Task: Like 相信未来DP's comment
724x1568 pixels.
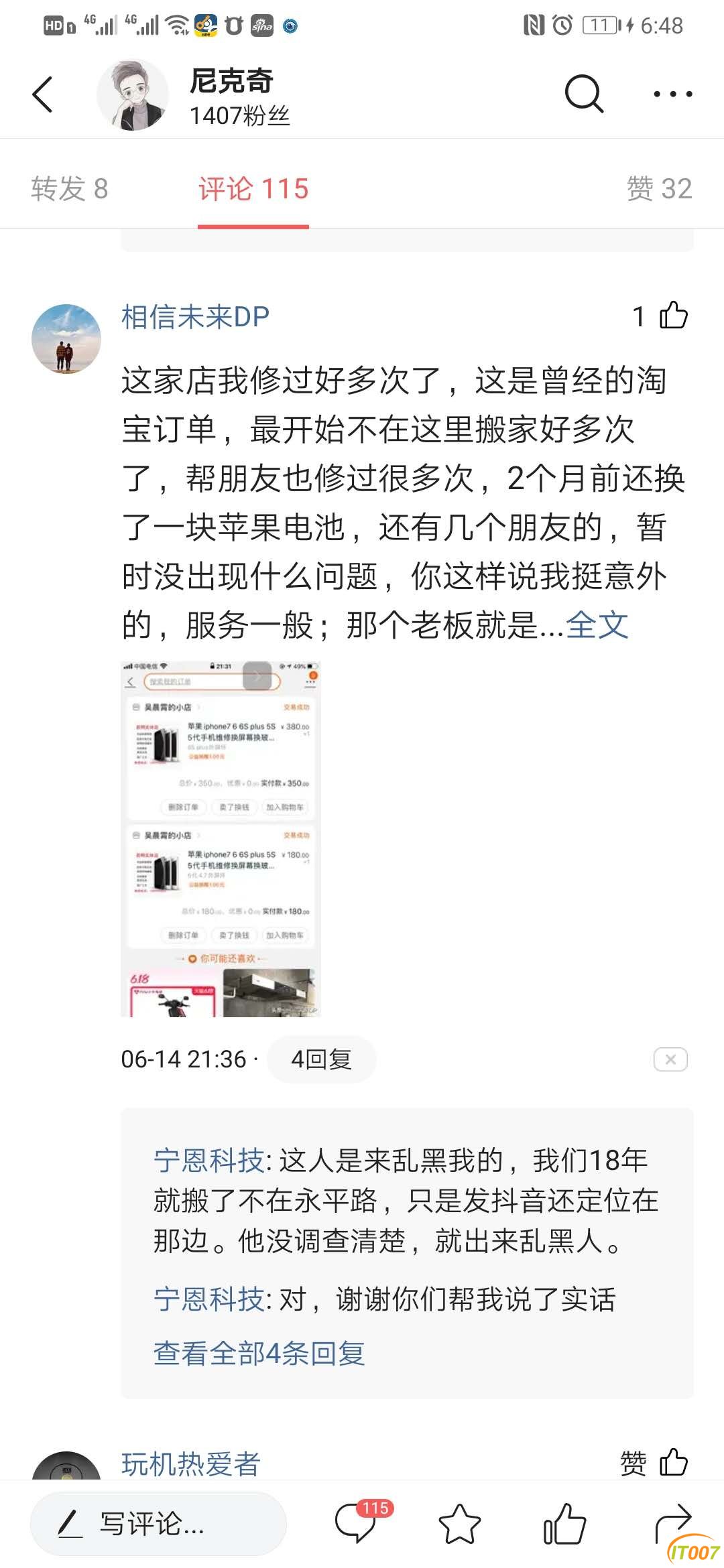Action: coord(673,316)
